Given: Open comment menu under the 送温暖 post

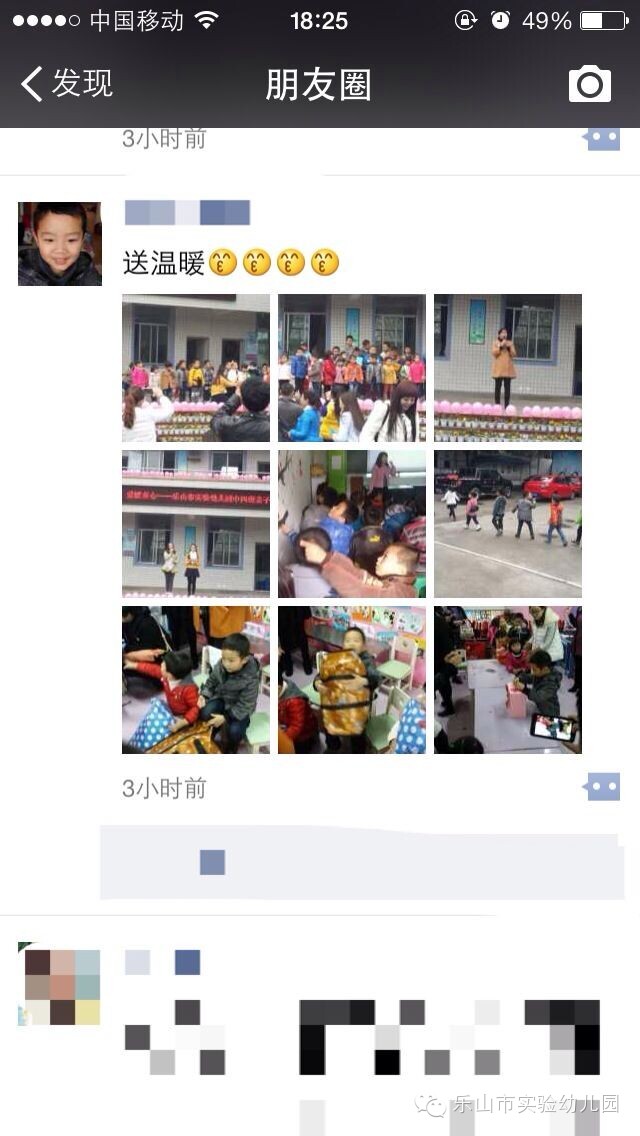Looking at the screenshot, I should (x=602, y=787).
